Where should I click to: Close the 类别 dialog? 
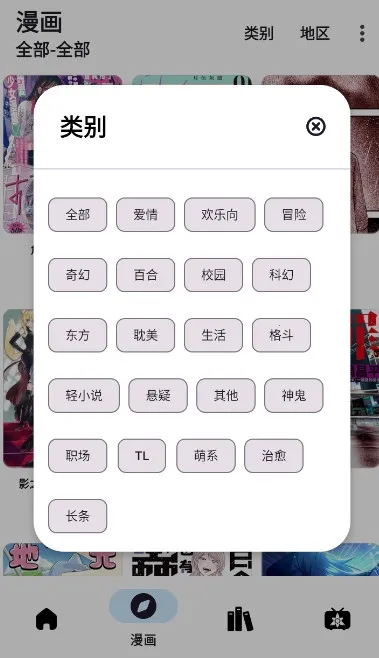pos(316,126)
